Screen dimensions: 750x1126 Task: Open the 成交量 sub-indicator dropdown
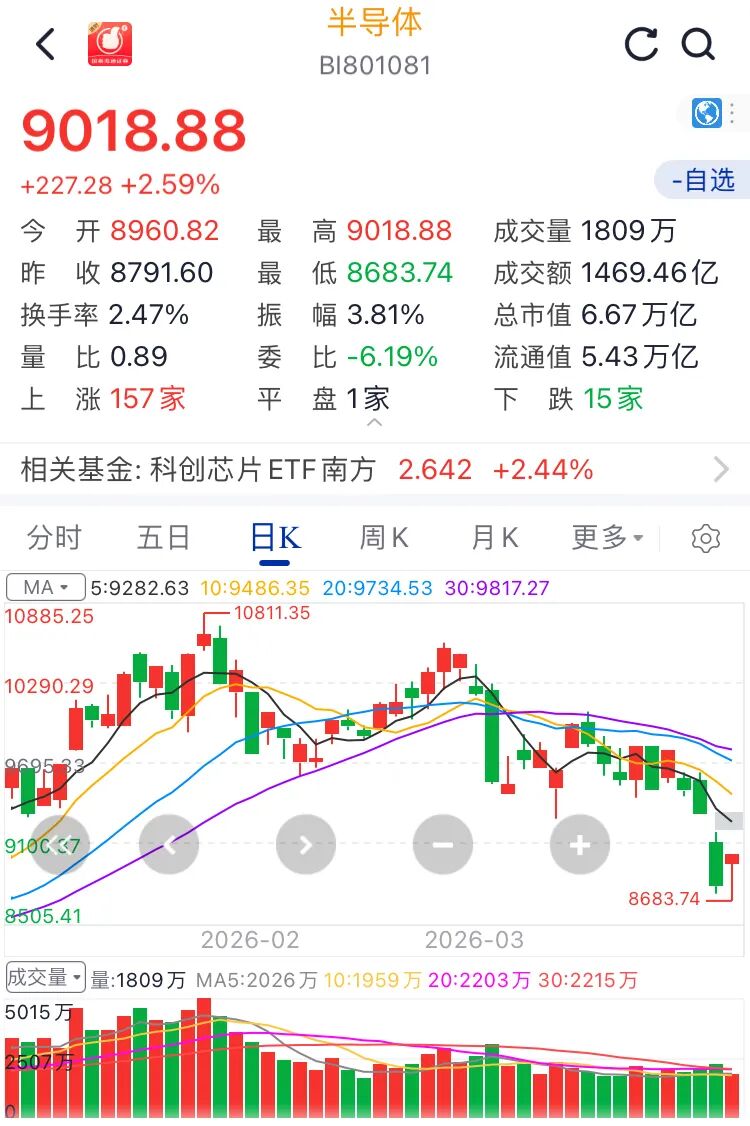pyautogui.click(x=46, y=977)
